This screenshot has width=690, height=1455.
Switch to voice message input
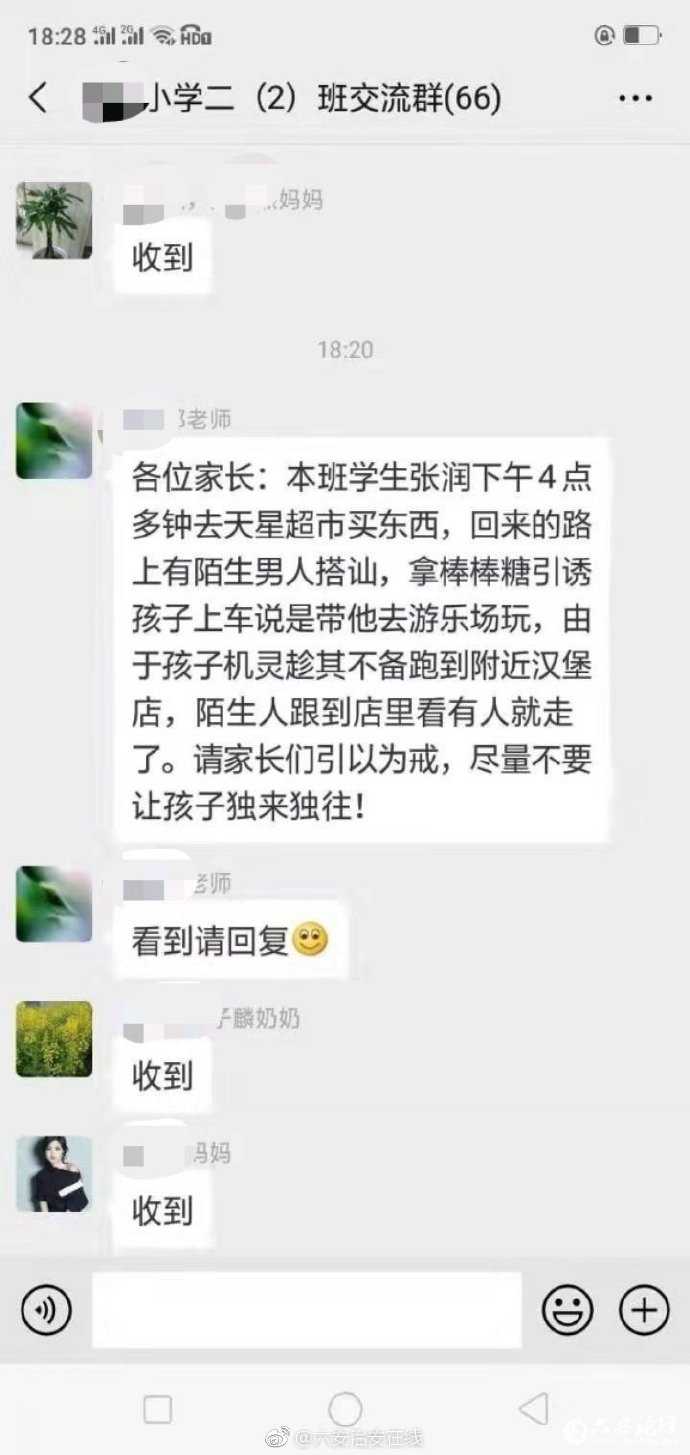[46, 1310]
